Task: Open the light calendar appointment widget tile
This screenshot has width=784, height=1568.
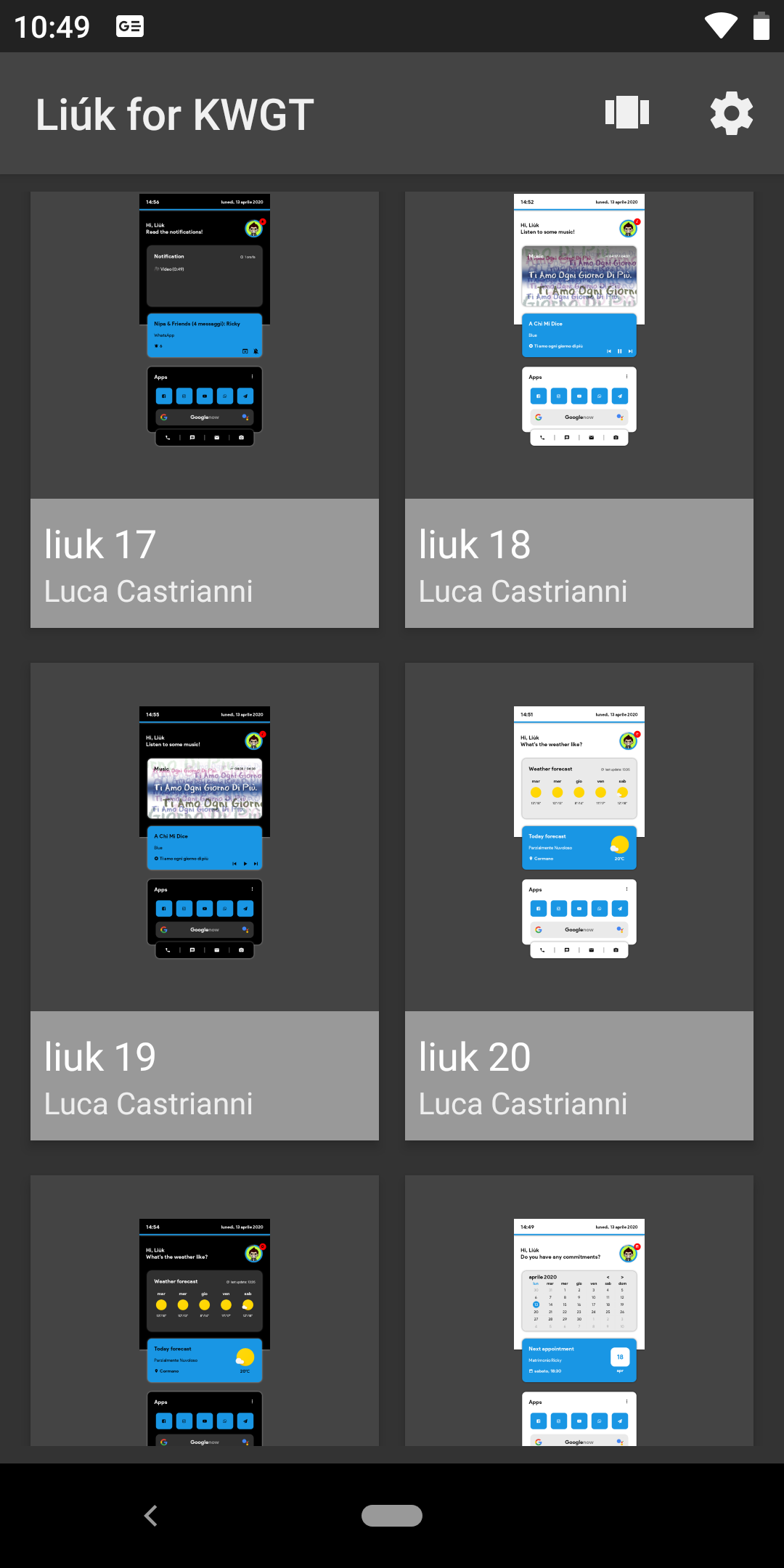Action: tap(579, 1310)
